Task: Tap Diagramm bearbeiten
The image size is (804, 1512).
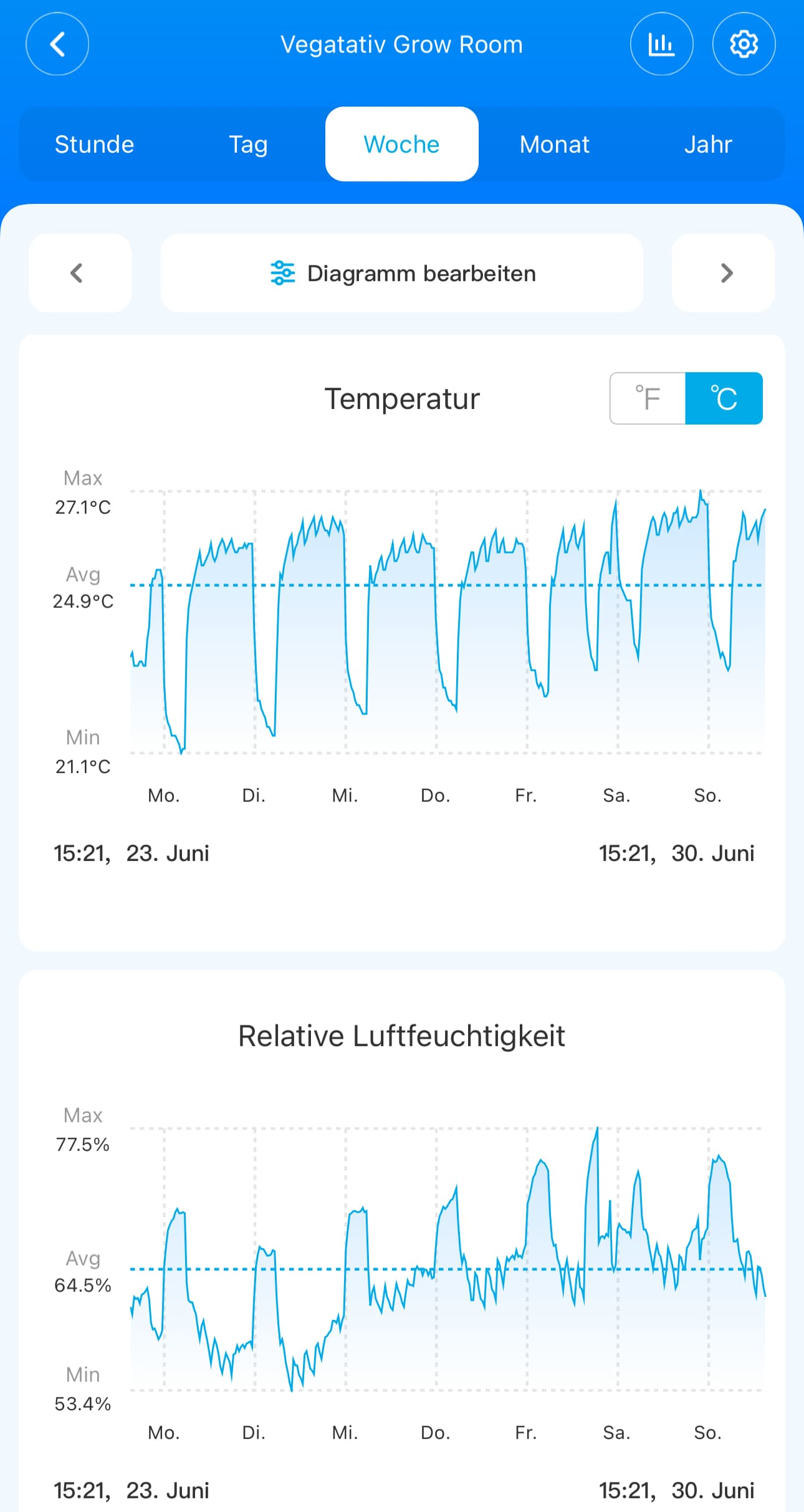Action: tap(402, 273)
